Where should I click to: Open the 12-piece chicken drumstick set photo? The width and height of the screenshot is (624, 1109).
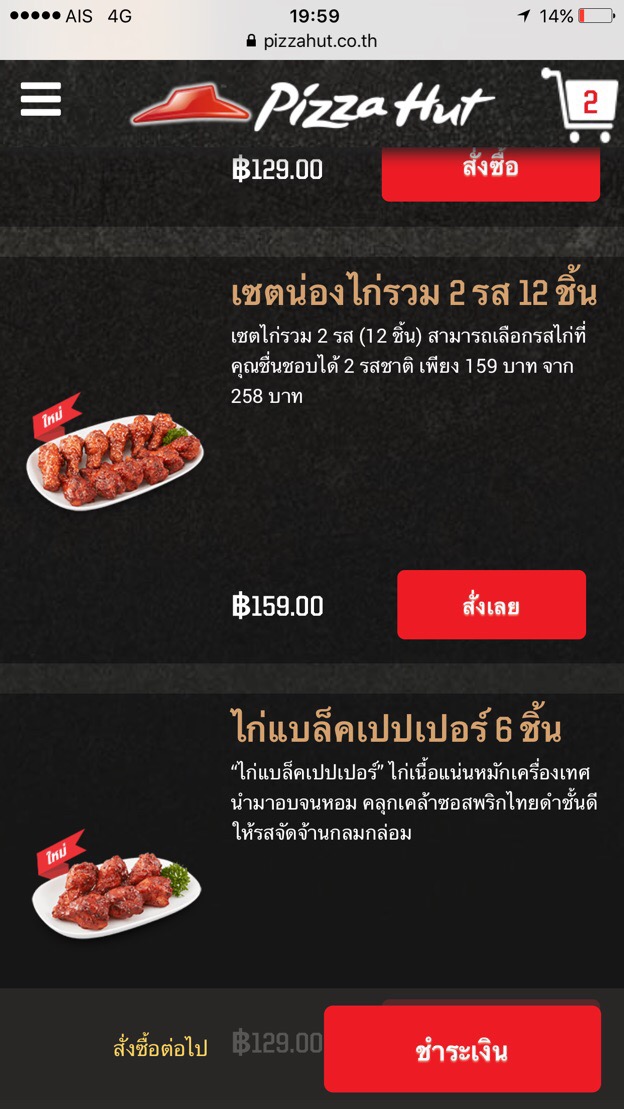pyautogui.click(x=118, y=458)
